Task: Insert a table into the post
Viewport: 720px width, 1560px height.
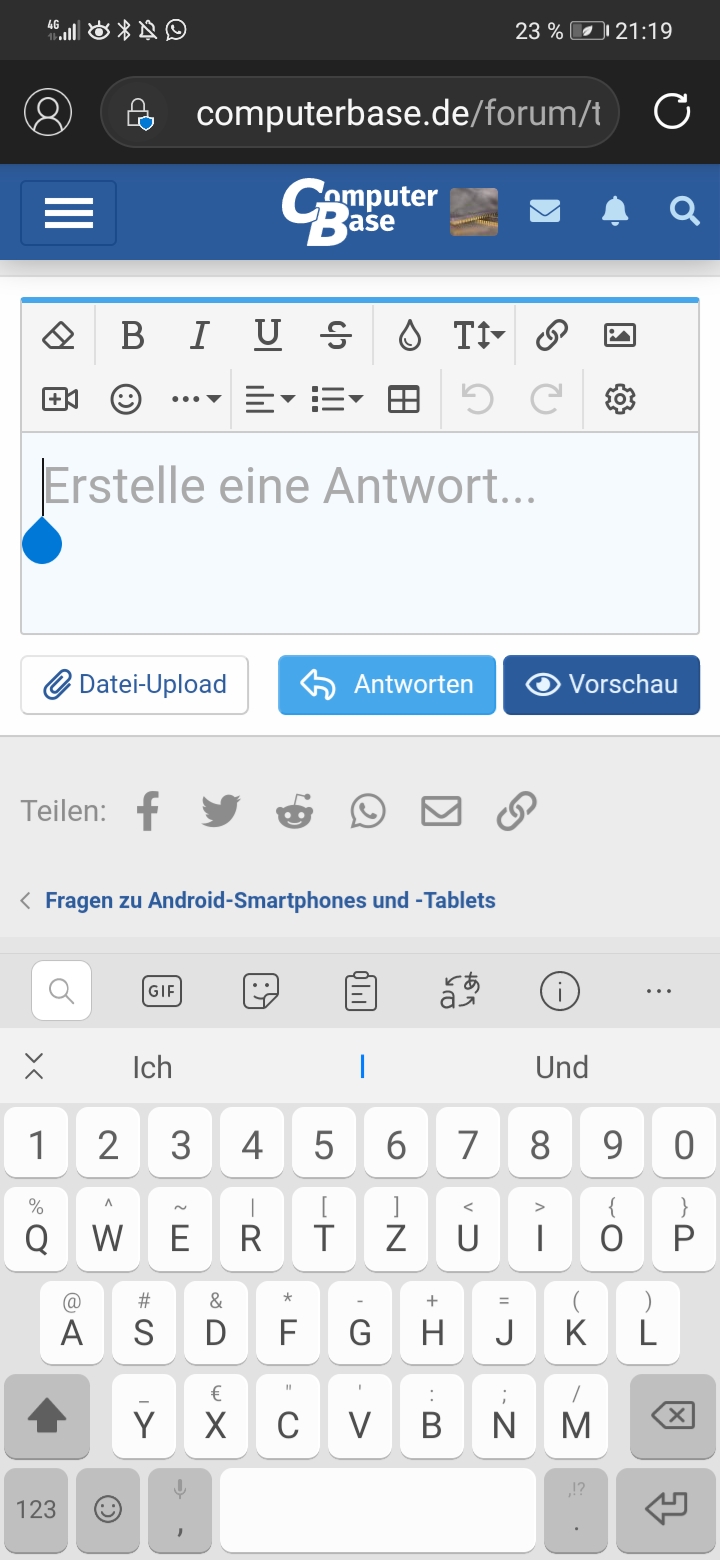Action: tap(403, 398)
